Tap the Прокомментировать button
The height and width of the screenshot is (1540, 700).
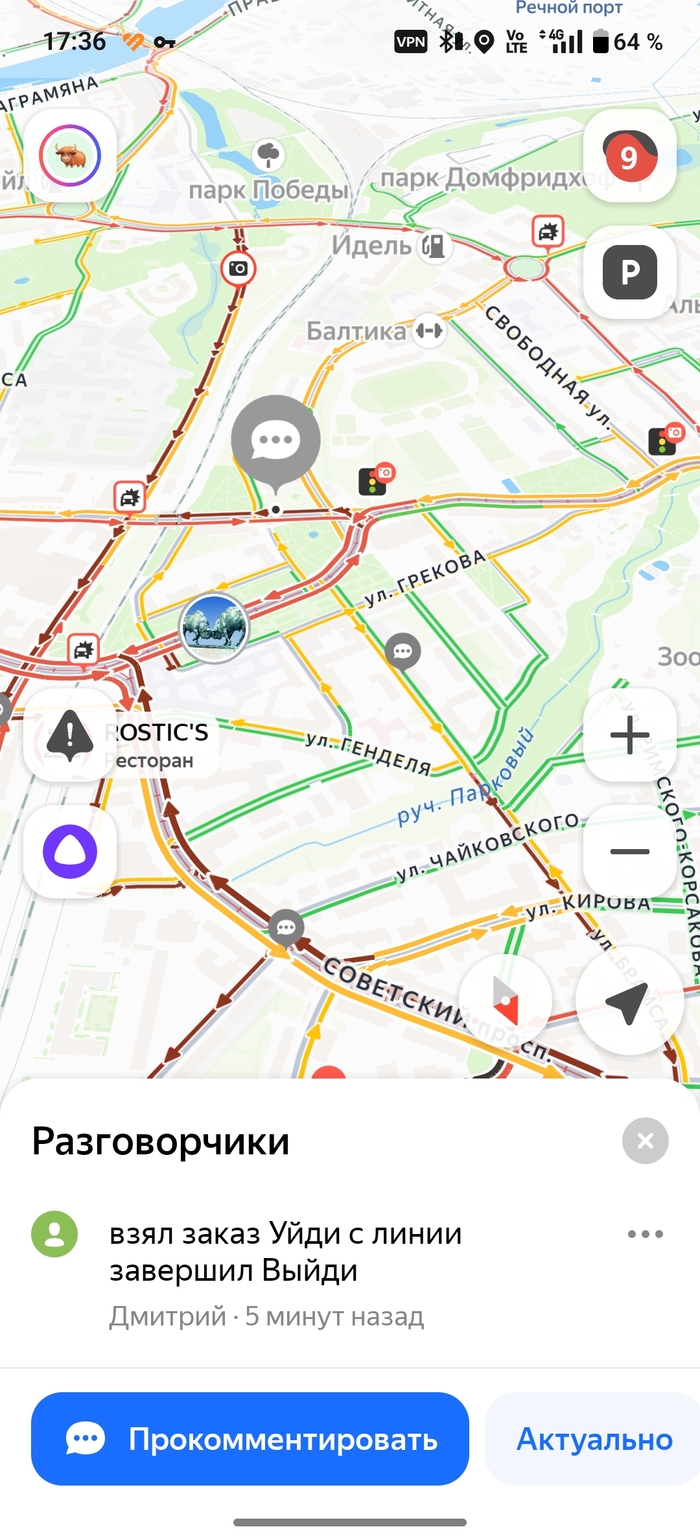[250, 1439]
